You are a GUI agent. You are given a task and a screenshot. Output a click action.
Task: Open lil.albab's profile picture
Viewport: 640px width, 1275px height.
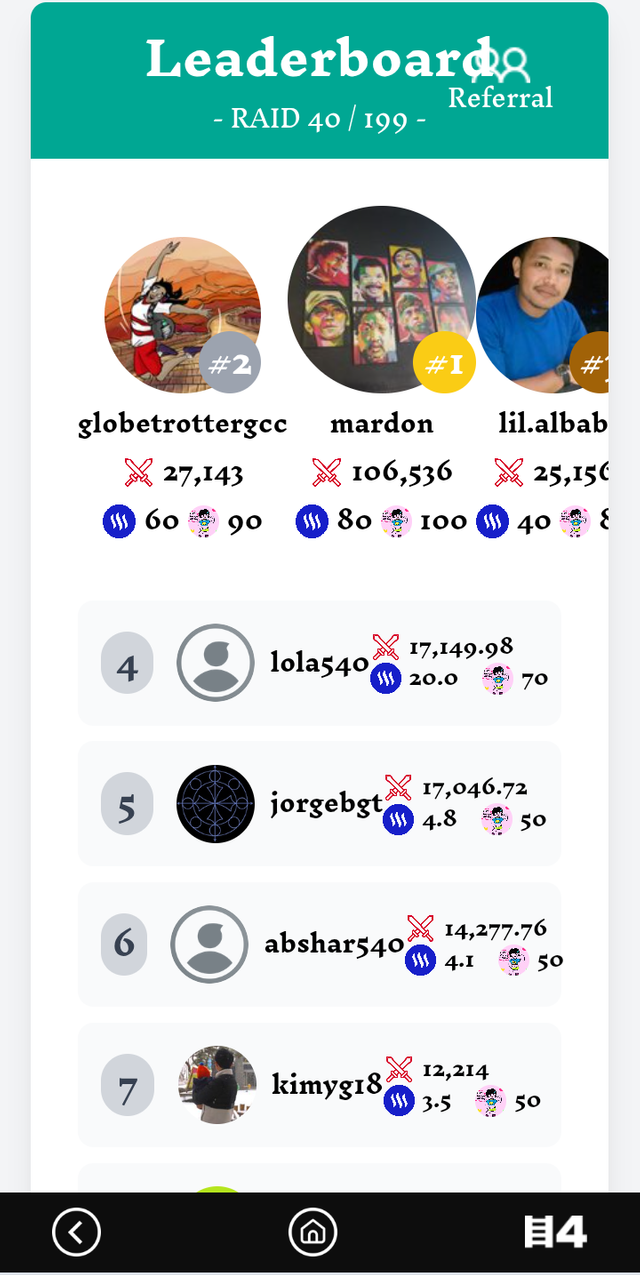coord(545,314)
